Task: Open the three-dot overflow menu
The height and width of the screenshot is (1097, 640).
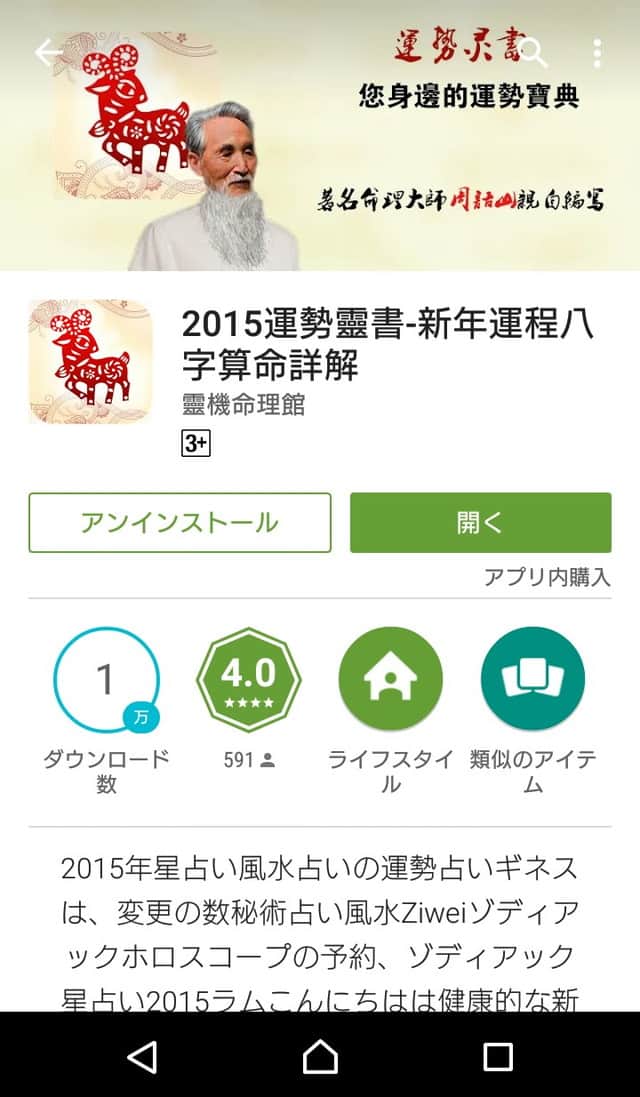Action: pyautogui.click(x=597, y=52)
